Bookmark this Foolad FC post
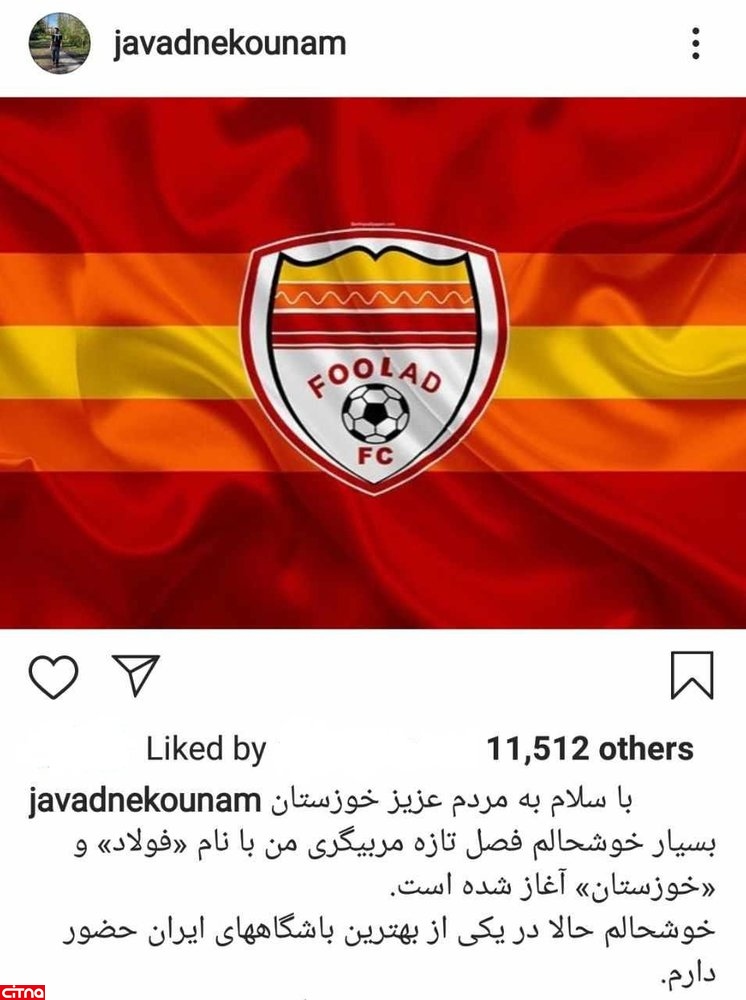 [692, 675]
